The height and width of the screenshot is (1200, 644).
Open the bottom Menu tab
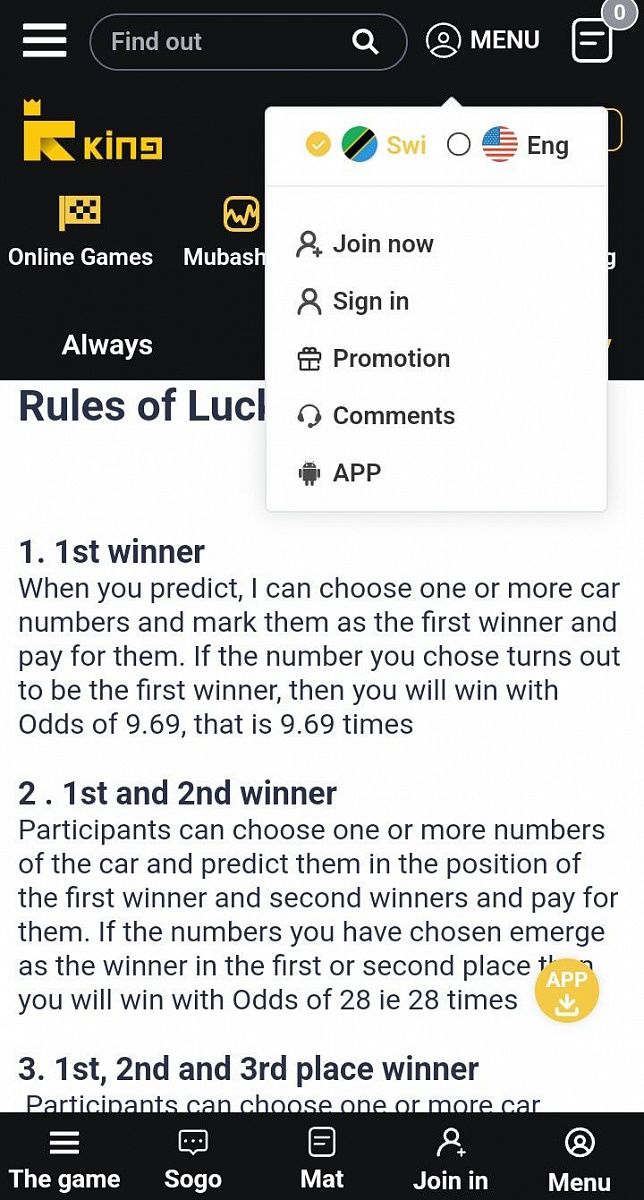click(580, 1159)
